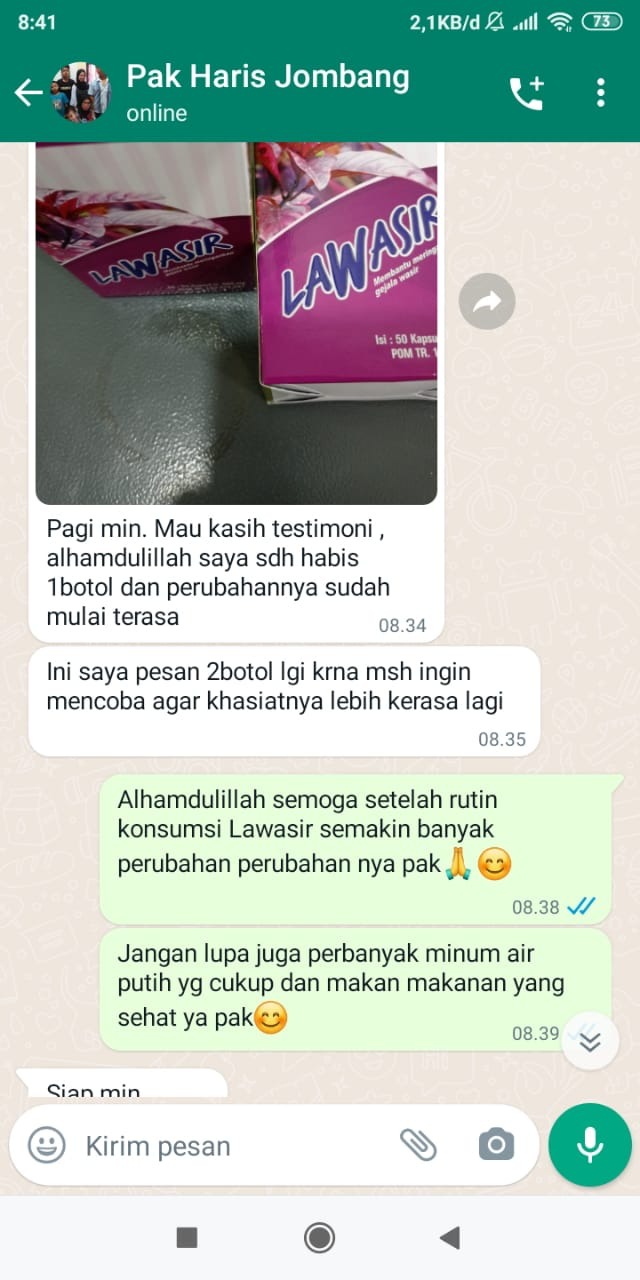Viewport: 640px width, 1280px height.
Task: Open recent apps from the navigation bar
Action: (187, 1238)
